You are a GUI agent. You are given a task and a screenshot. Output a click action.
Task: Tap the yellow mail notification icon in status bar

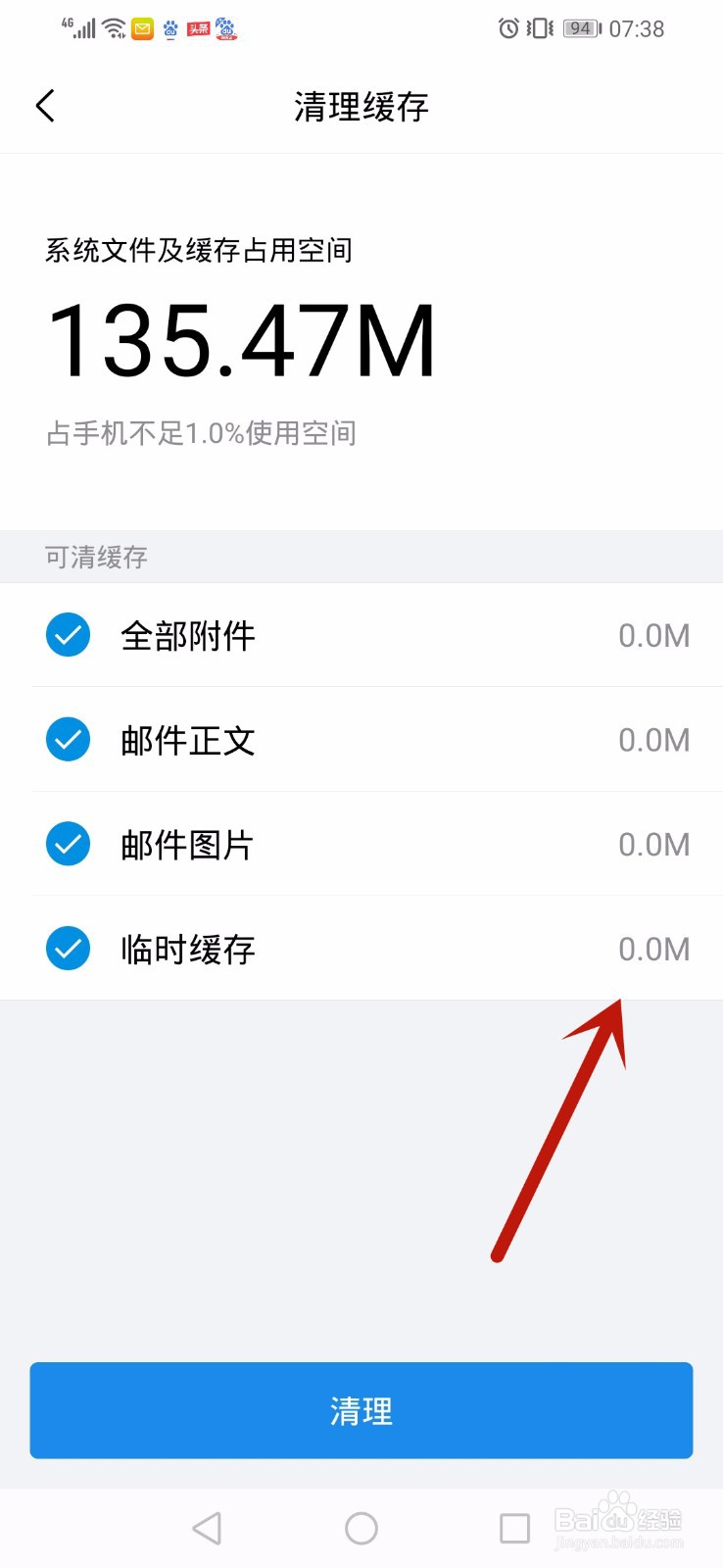pyautogui.click(x=141, y=29)
